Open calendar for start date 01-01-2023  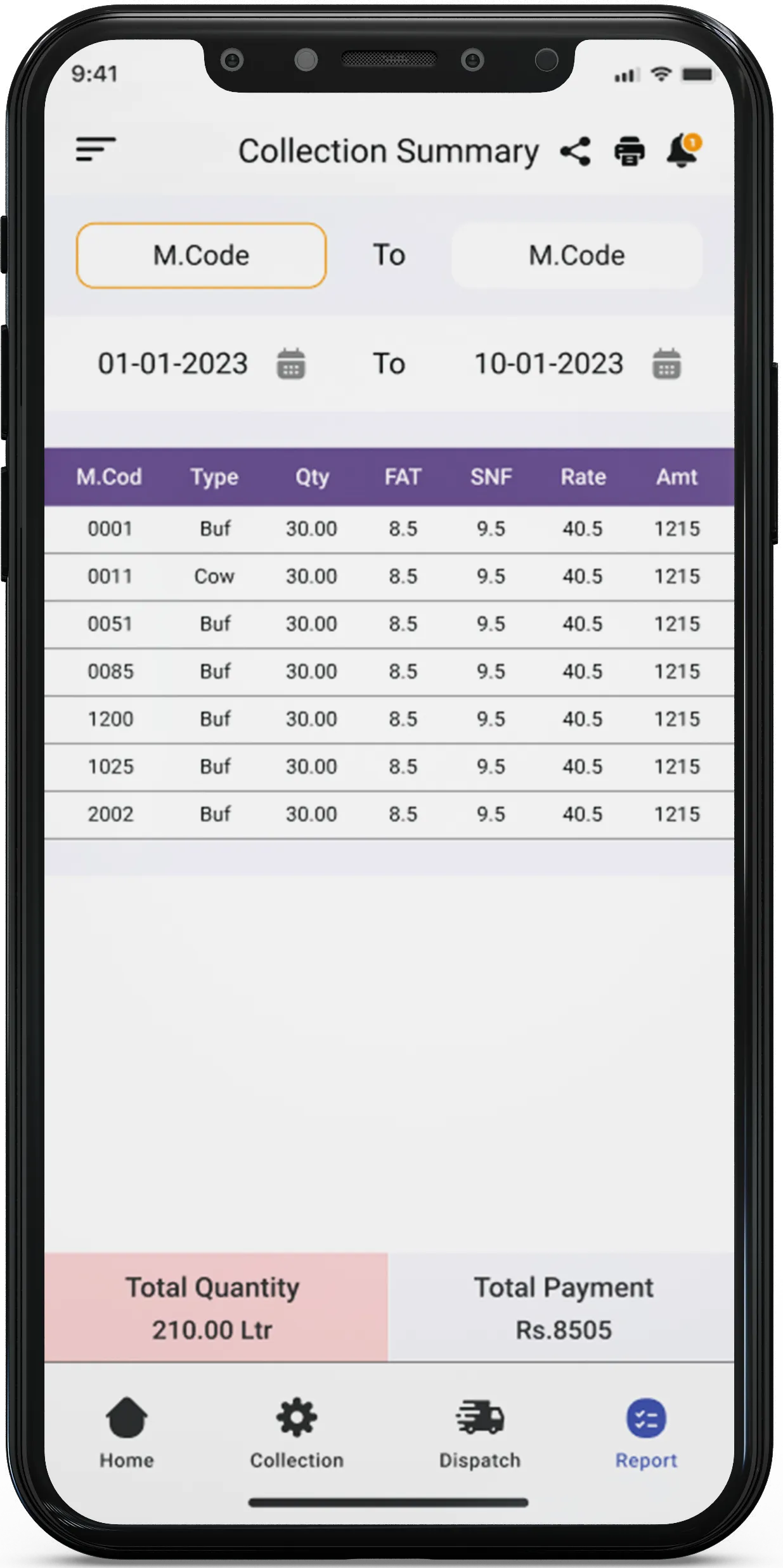point(291,364)
